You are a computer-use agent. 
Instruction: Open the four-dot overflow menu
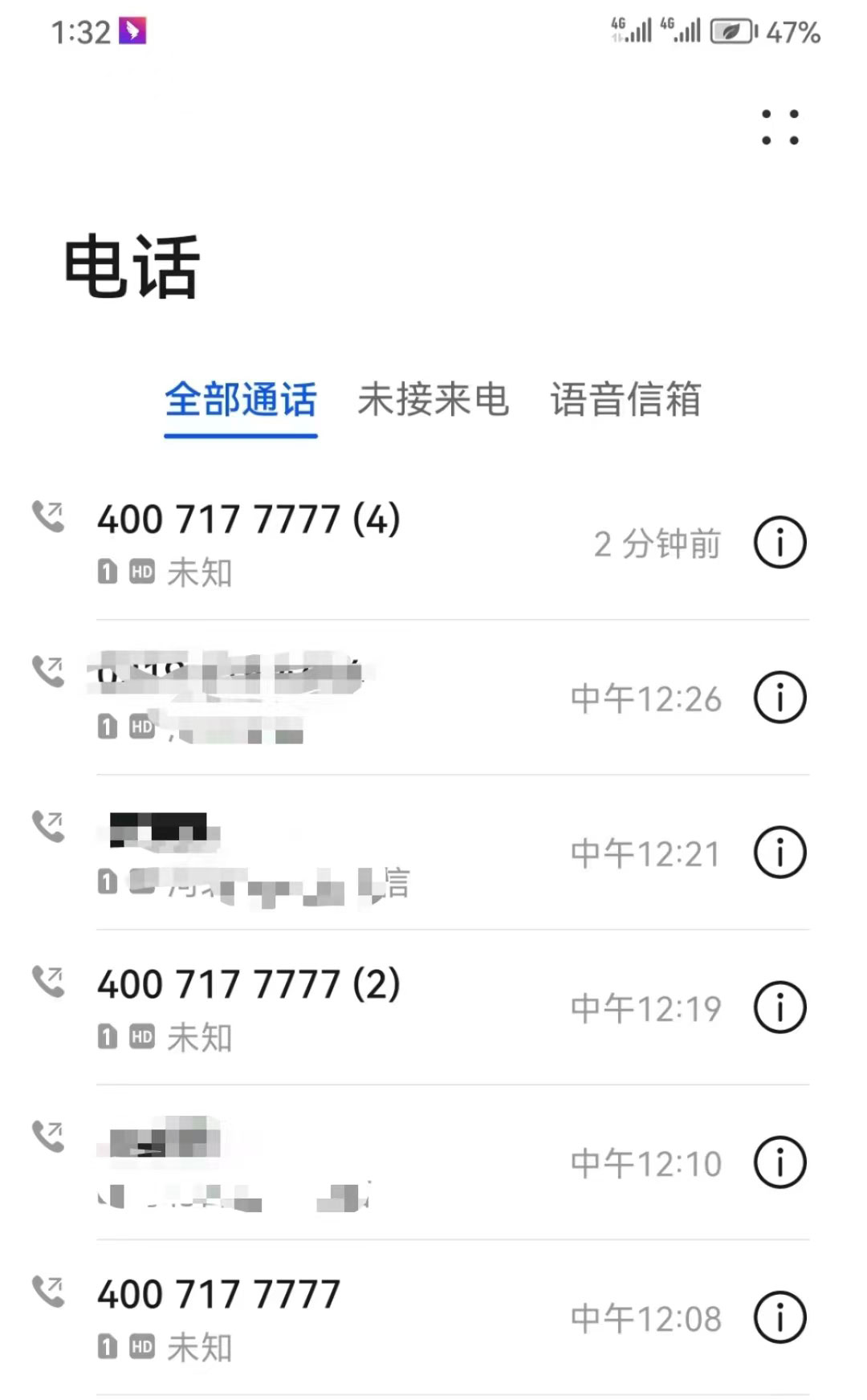779,127
